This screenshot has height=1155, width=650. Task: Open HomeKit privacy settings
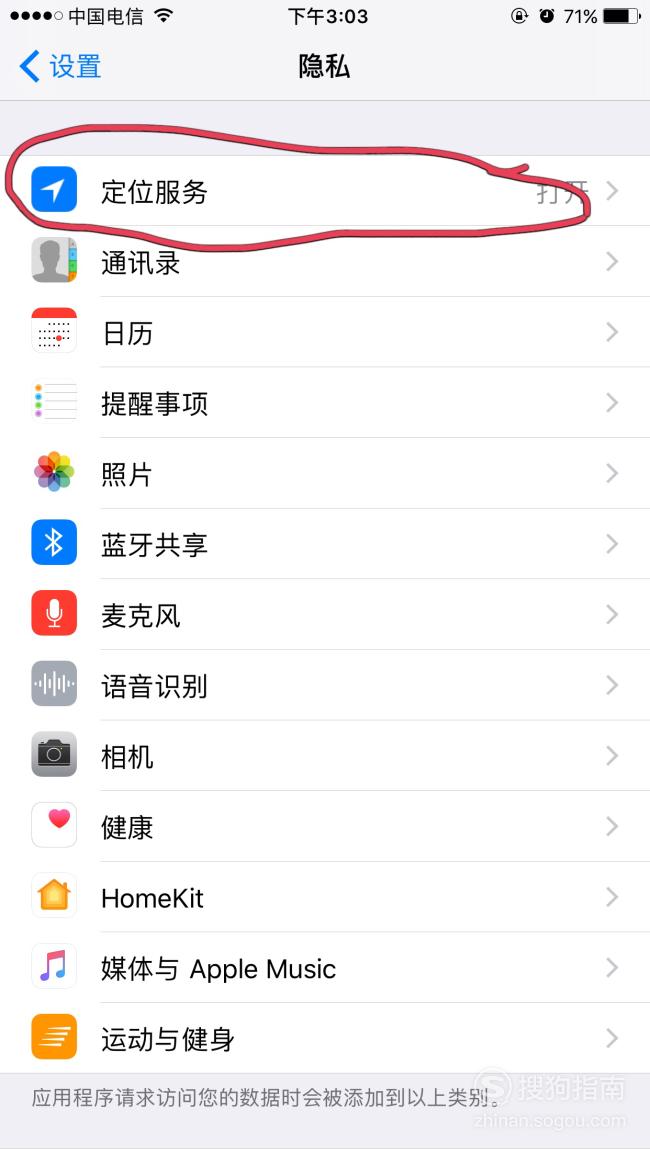[x=325, y=898]
